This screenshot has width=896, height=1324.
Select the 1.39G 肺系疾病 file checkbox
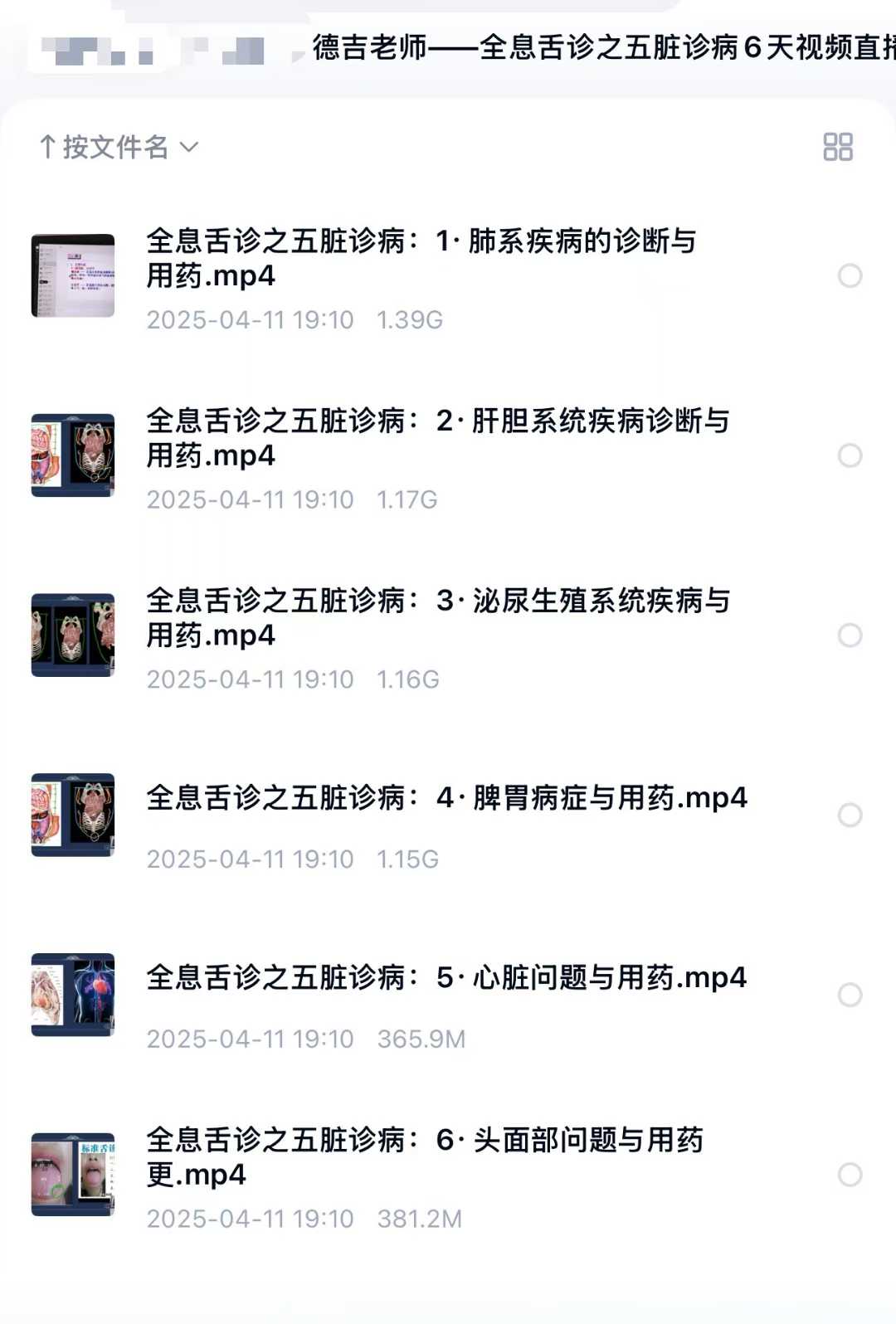[x=850, y=275]
